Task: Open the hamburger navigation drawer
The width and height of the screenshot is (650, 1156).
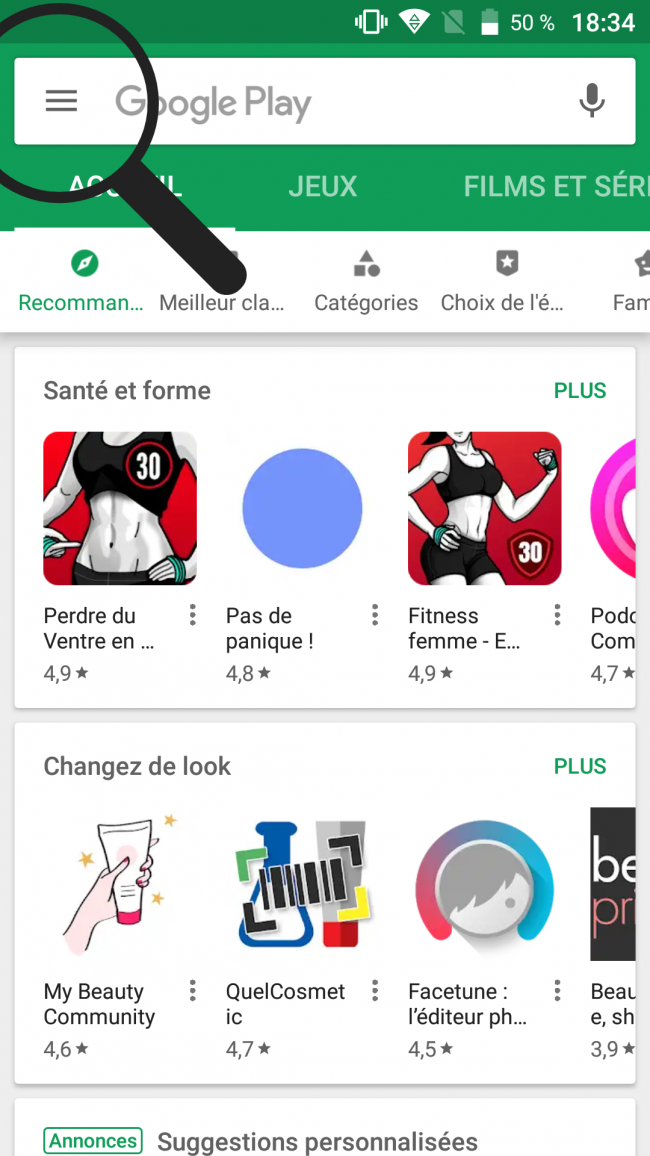Action: [x=61, y=101]
